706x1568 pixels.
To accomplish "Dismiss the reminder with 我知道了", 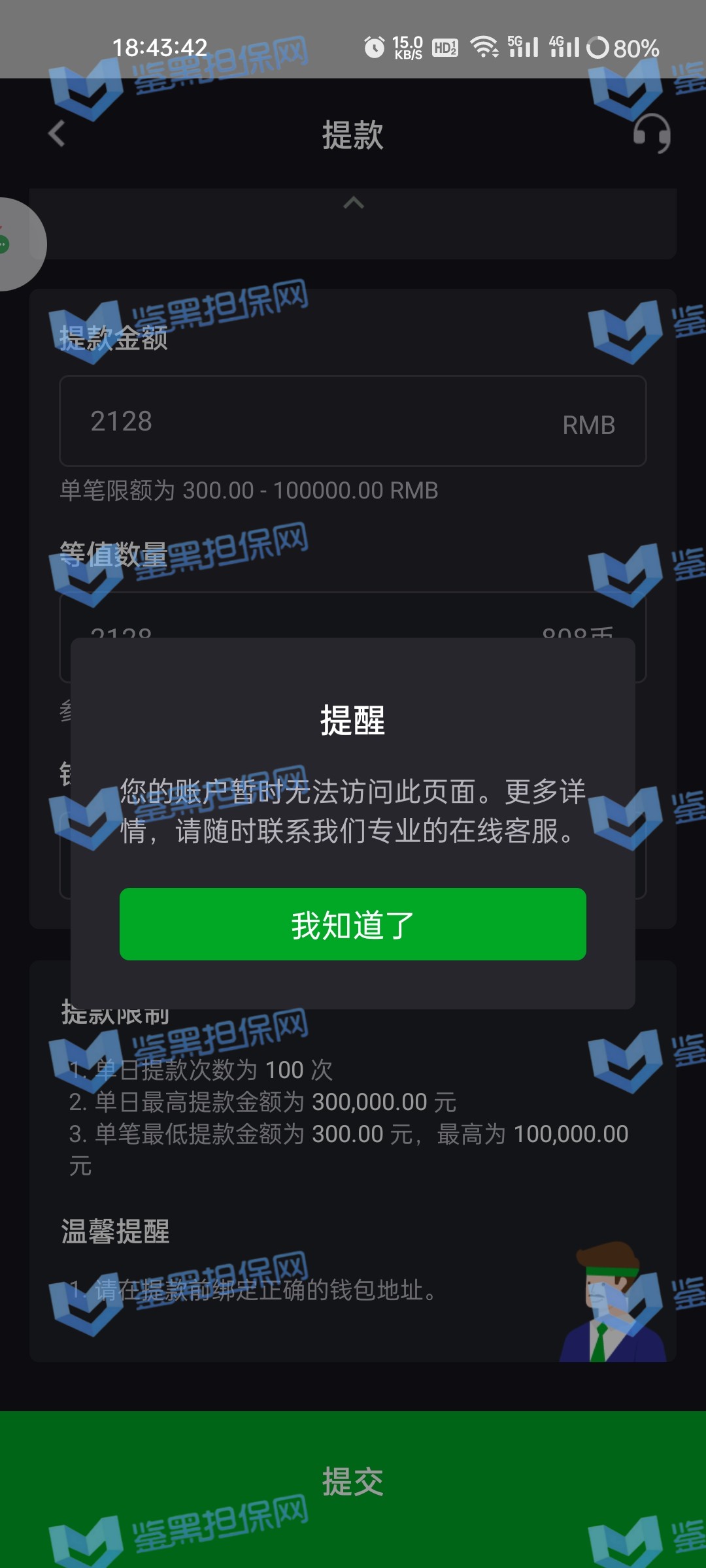I will coord(352,924).
